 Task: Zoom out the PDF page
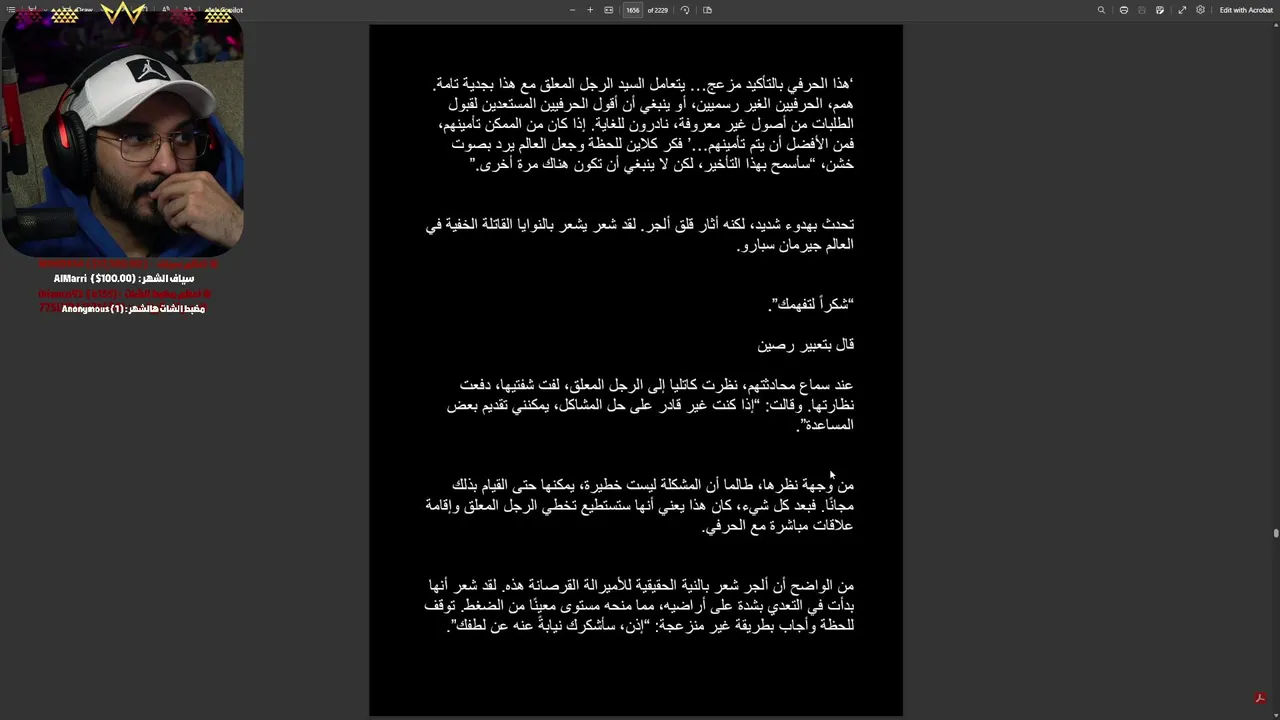(x=572, y=10)
